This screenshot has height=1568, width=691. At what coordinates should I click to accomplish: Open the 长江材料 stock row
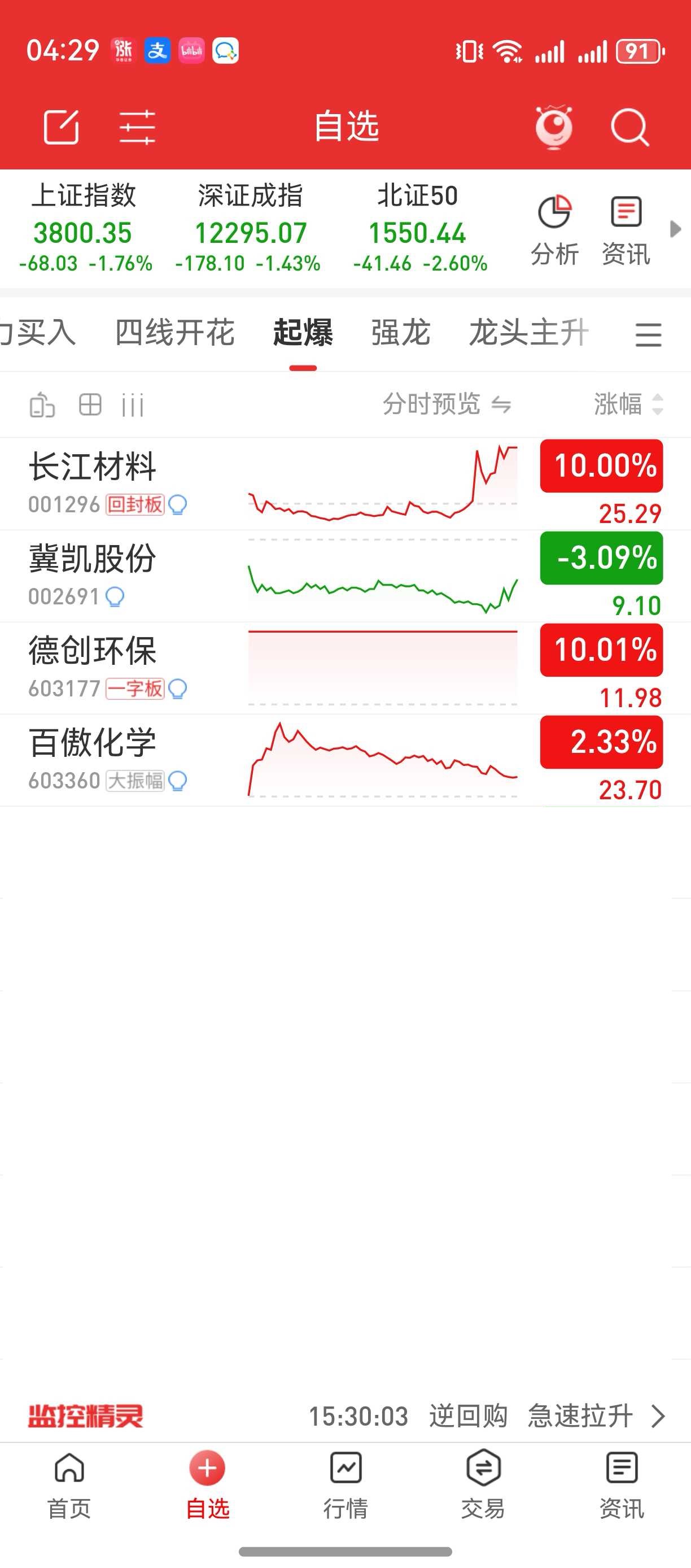pyautogui.click(x=345, y=484)
